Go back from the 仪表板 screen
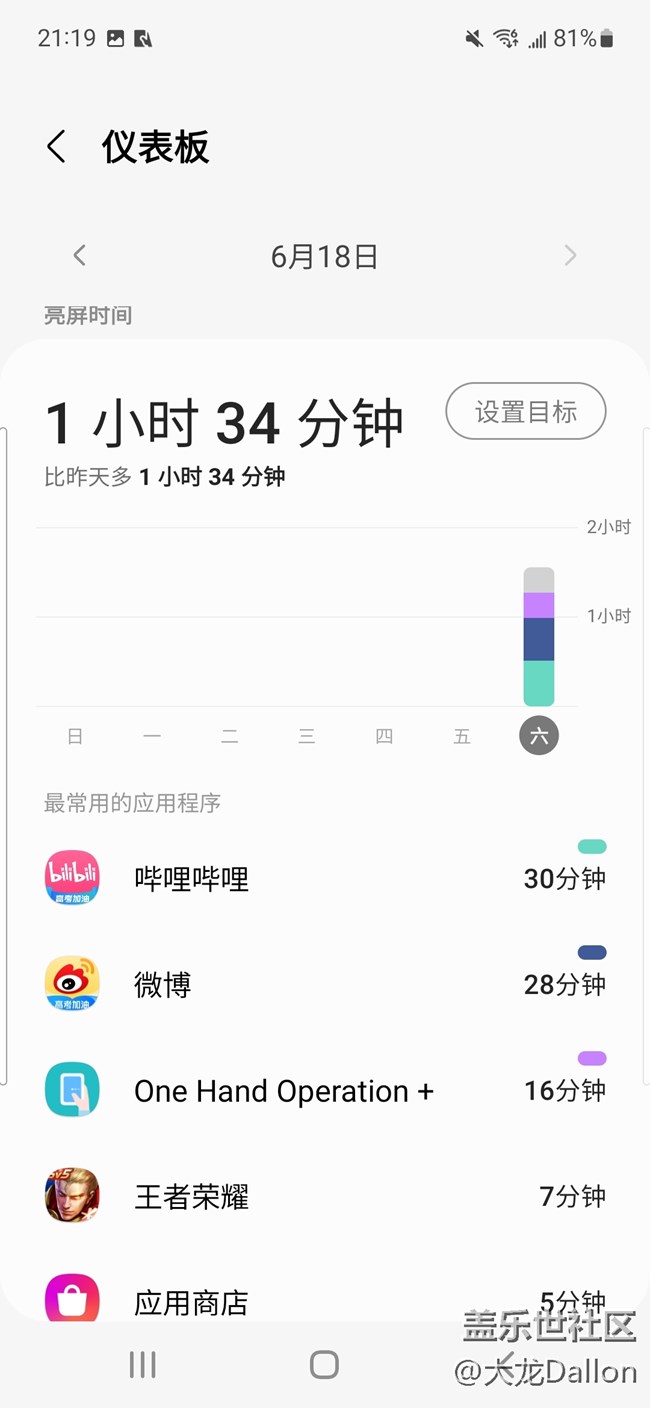This screenshot has height=1408, width=650. (x=57, y=147)
